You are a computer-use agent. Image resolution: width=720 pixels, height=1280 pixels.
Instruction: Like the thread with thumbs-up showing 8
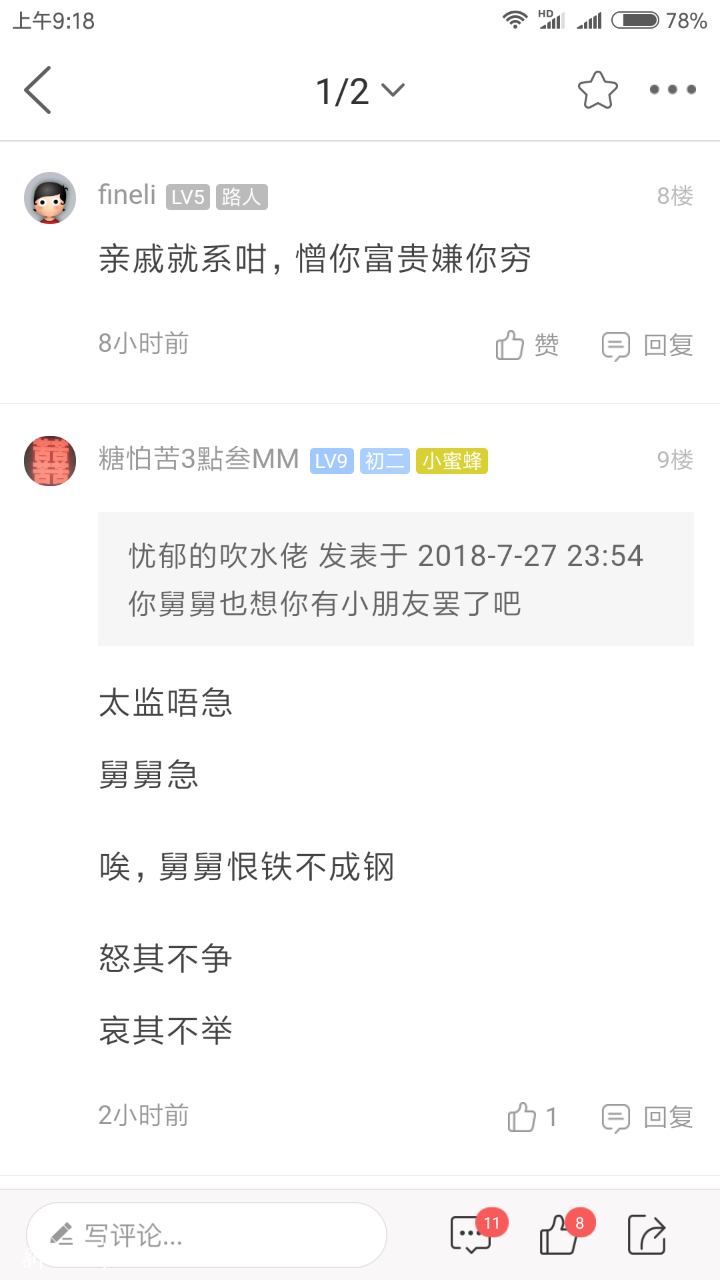[x=560, y=1235]
